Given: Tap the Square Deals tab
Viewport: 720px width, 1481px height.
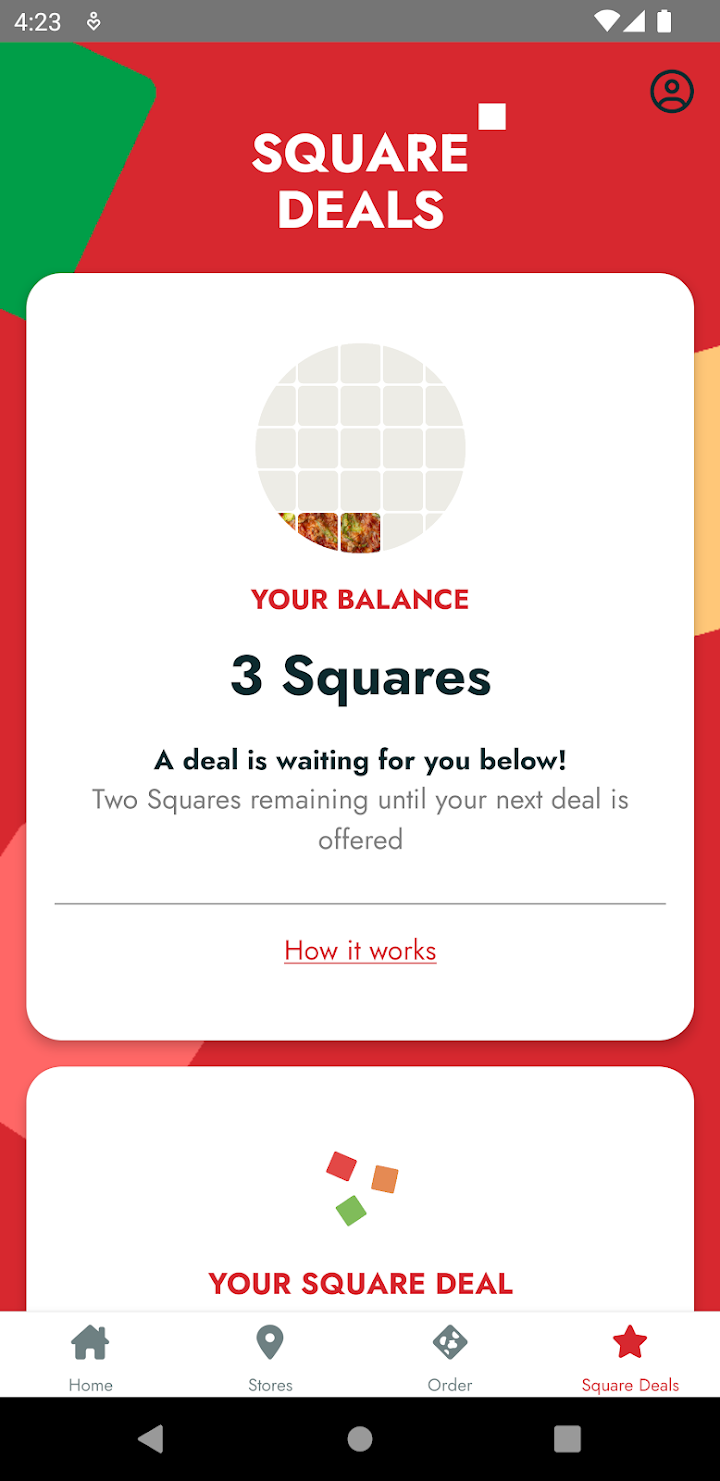Looking at the screenshot, I should click(630, 1355).
